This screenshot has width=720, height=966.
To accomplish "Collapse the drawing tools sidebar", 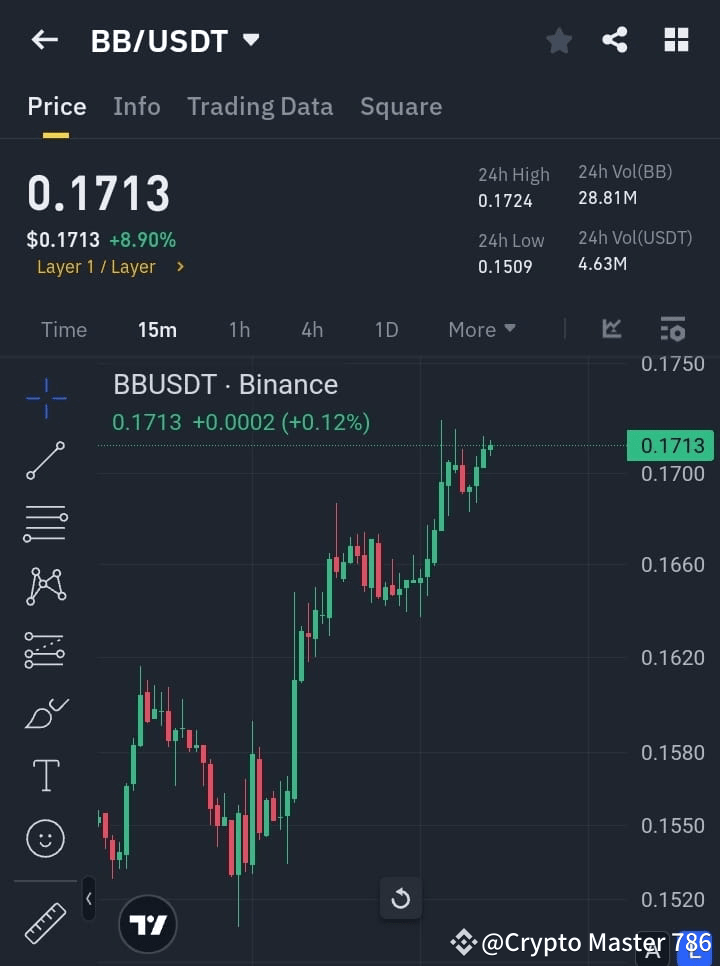I will pos(88,898).
